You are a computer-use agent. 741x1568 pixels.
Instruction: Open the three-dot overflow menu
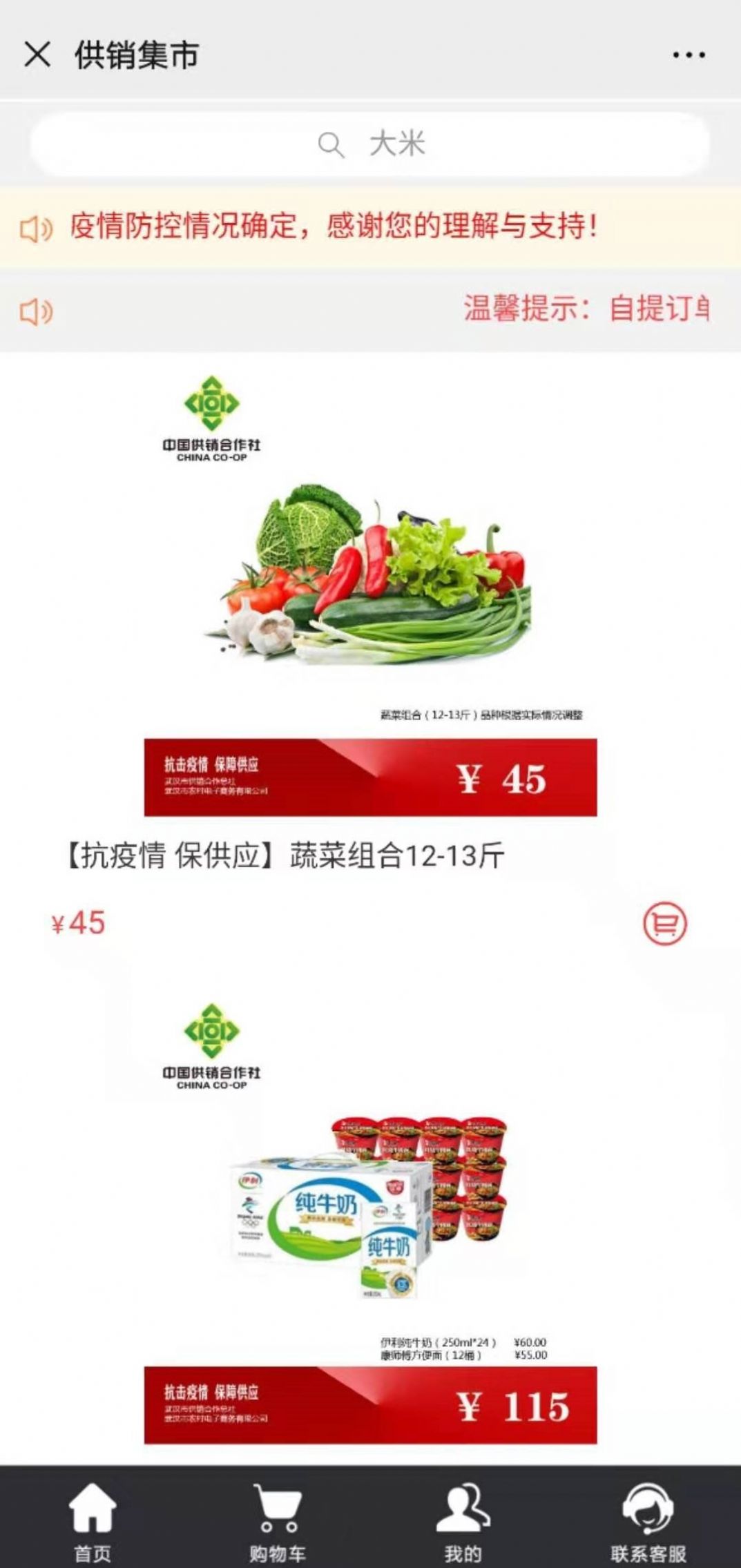[689, 55]
